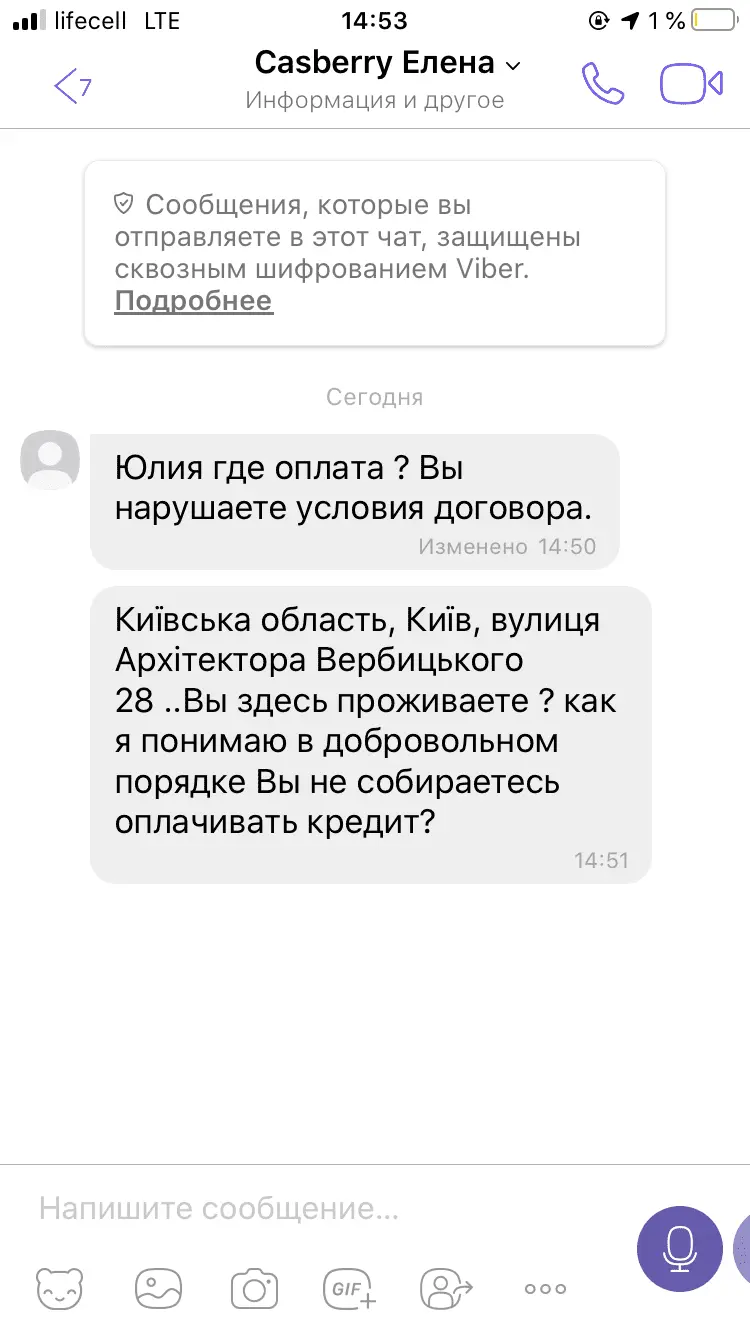
Task: Record a voice message with the microphone
Action: click(x=680, y=1249)
